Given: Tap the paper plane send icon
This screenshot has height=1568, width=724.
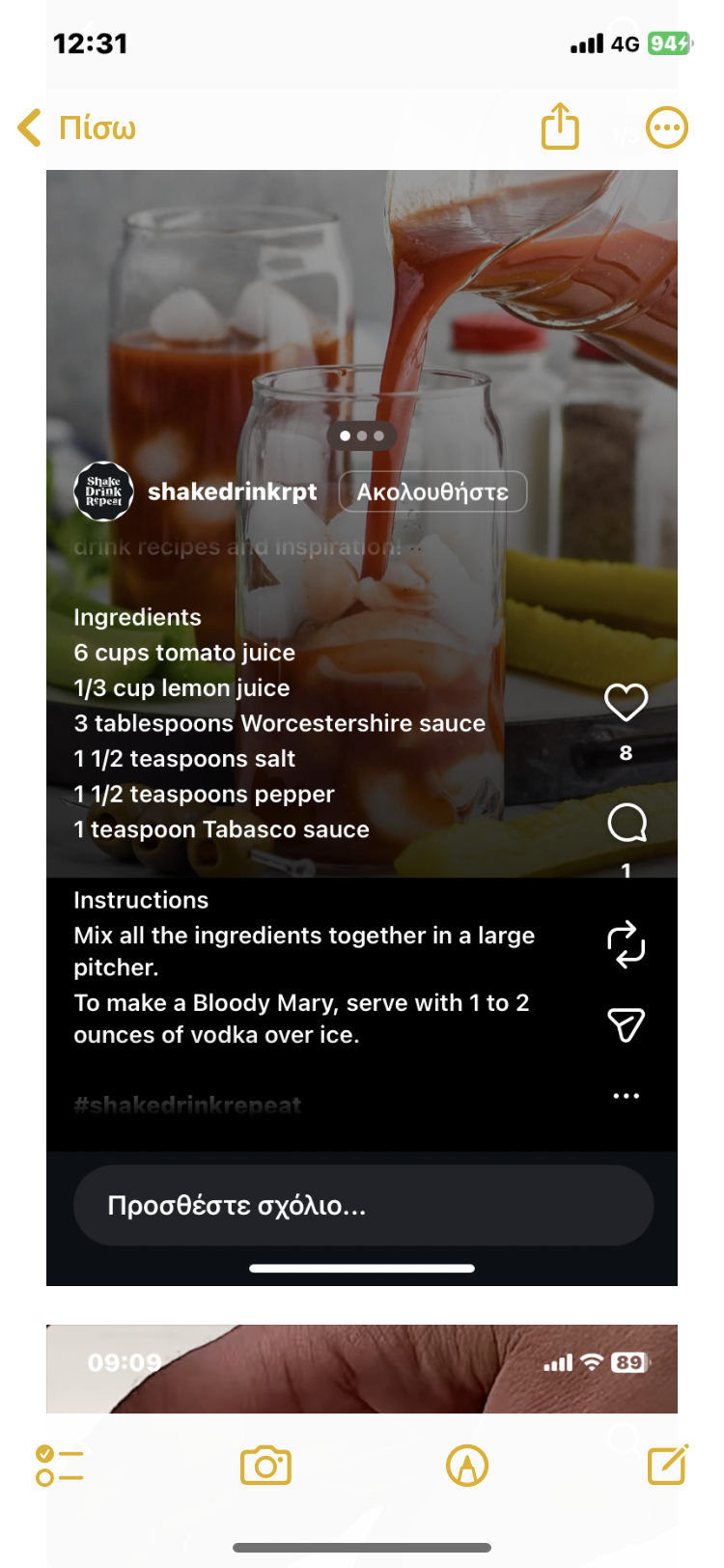Looking at the screenshot, I should pos(626,1024).
